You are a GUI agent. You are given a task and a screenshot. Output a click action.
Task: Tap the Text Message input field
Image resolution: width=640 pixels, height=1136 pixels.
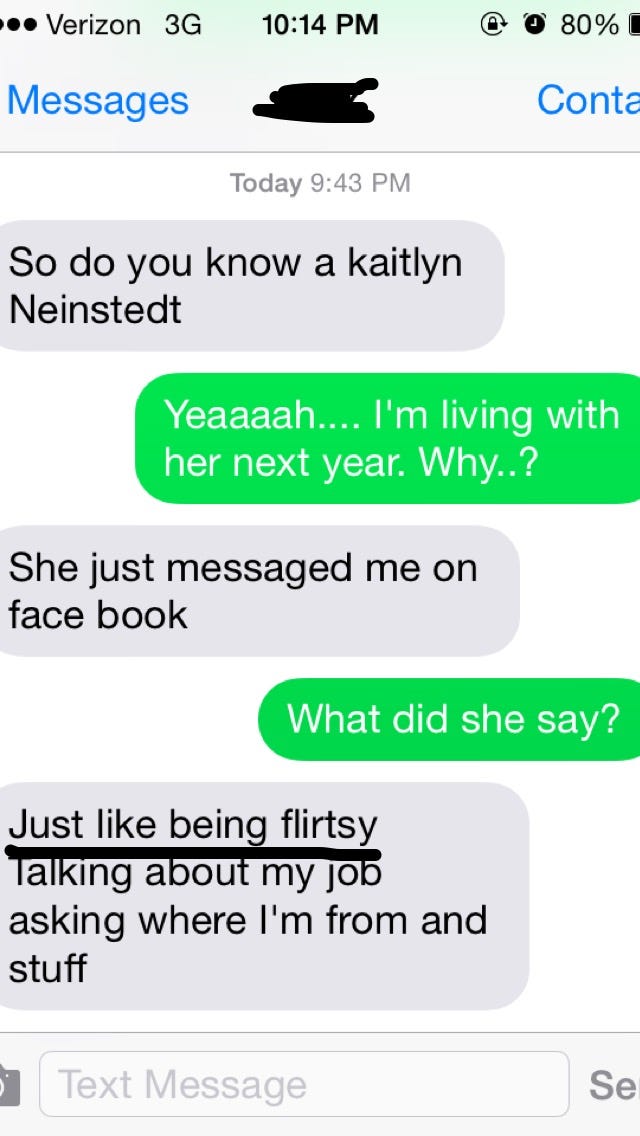(x=303, y=1084)
